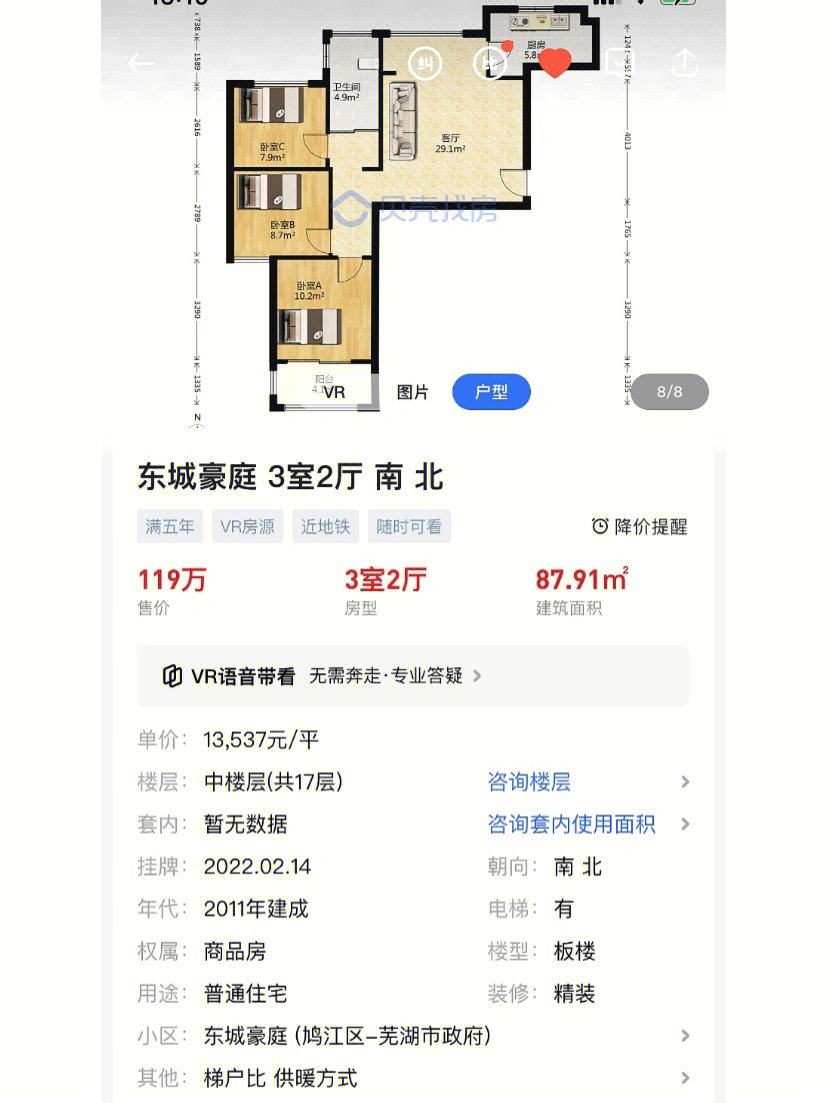
Task: Switch to the 图片 tab
Action: click(x=412, y=392)
